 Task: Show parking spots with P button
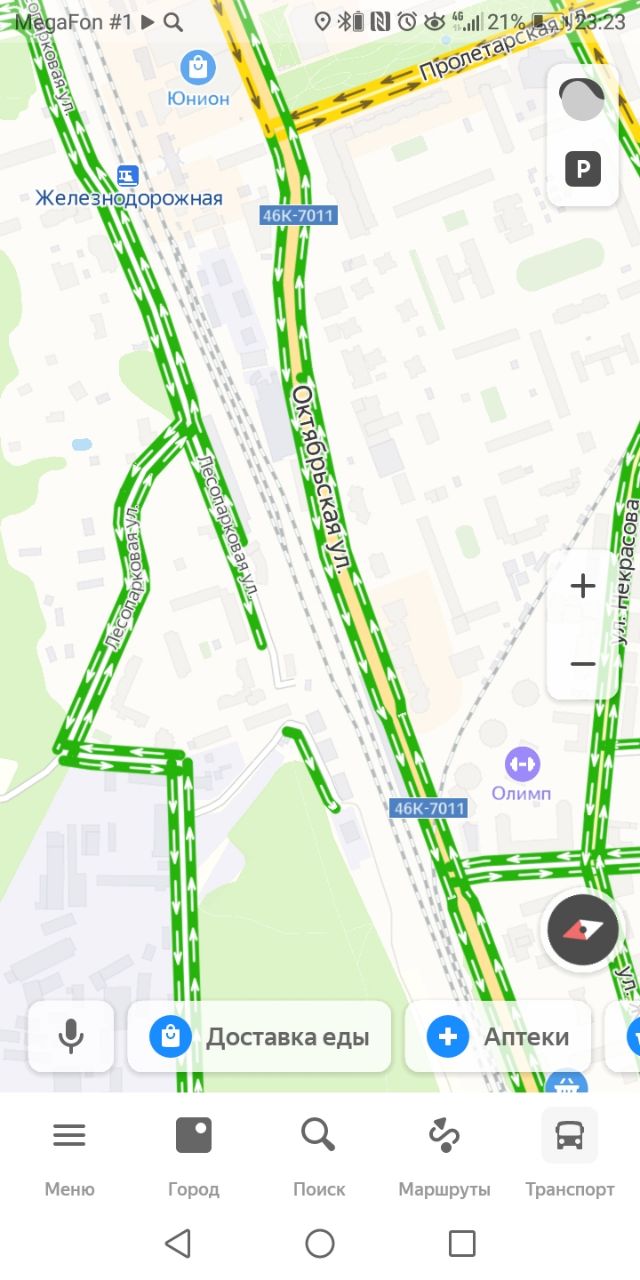coord(583,169)
